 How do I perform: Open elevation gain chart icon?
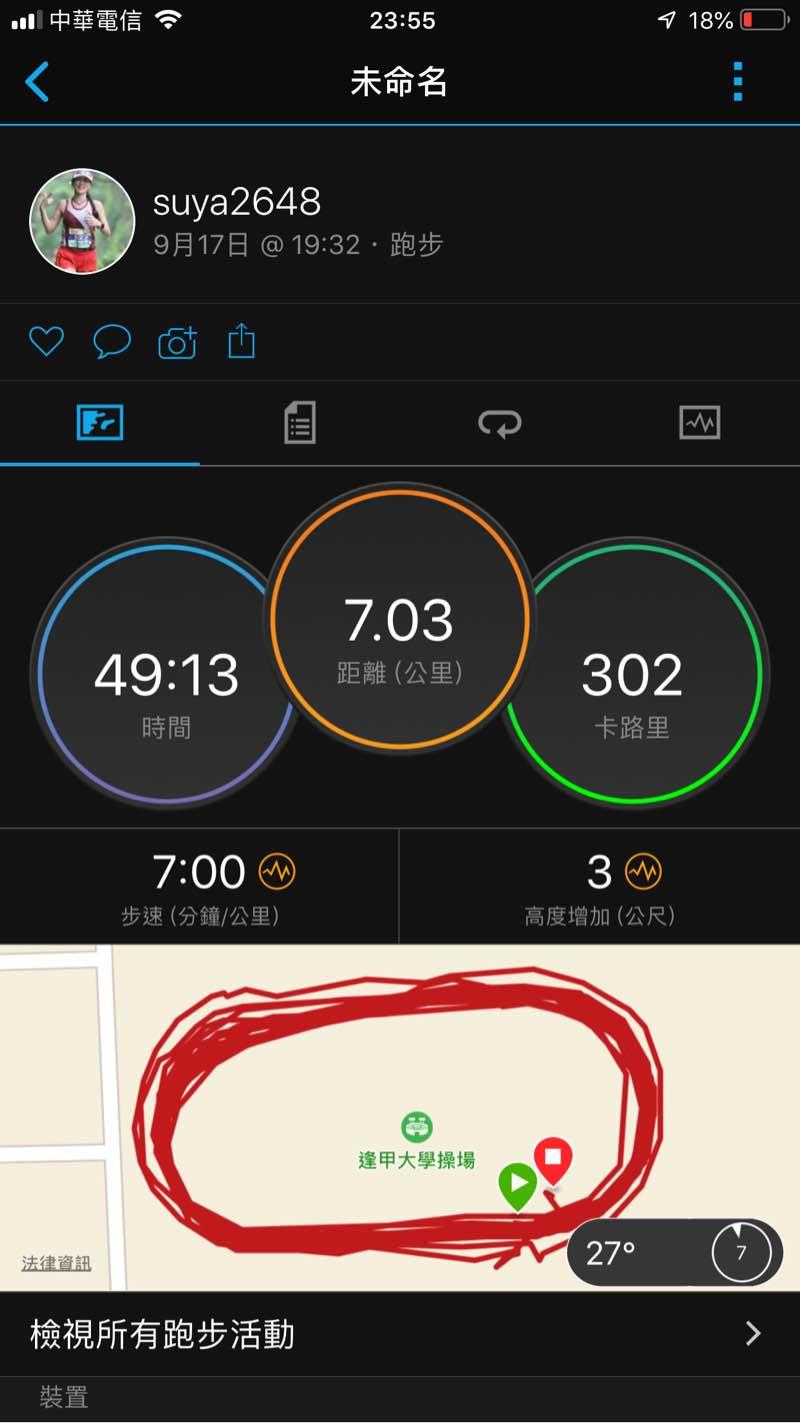coord(643,872)
